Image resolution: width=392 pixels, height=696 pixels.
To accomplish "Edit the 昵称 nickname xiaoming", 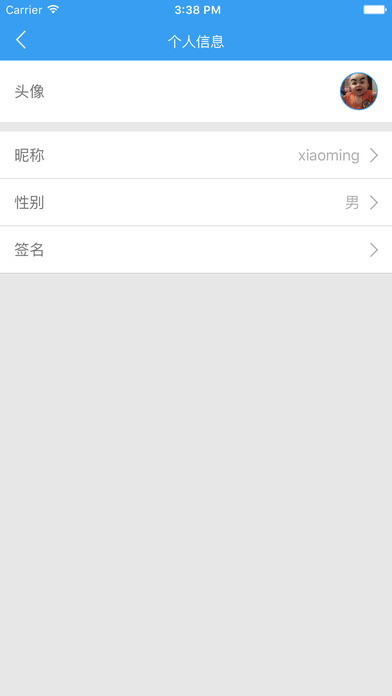I will tap(196, 155).
